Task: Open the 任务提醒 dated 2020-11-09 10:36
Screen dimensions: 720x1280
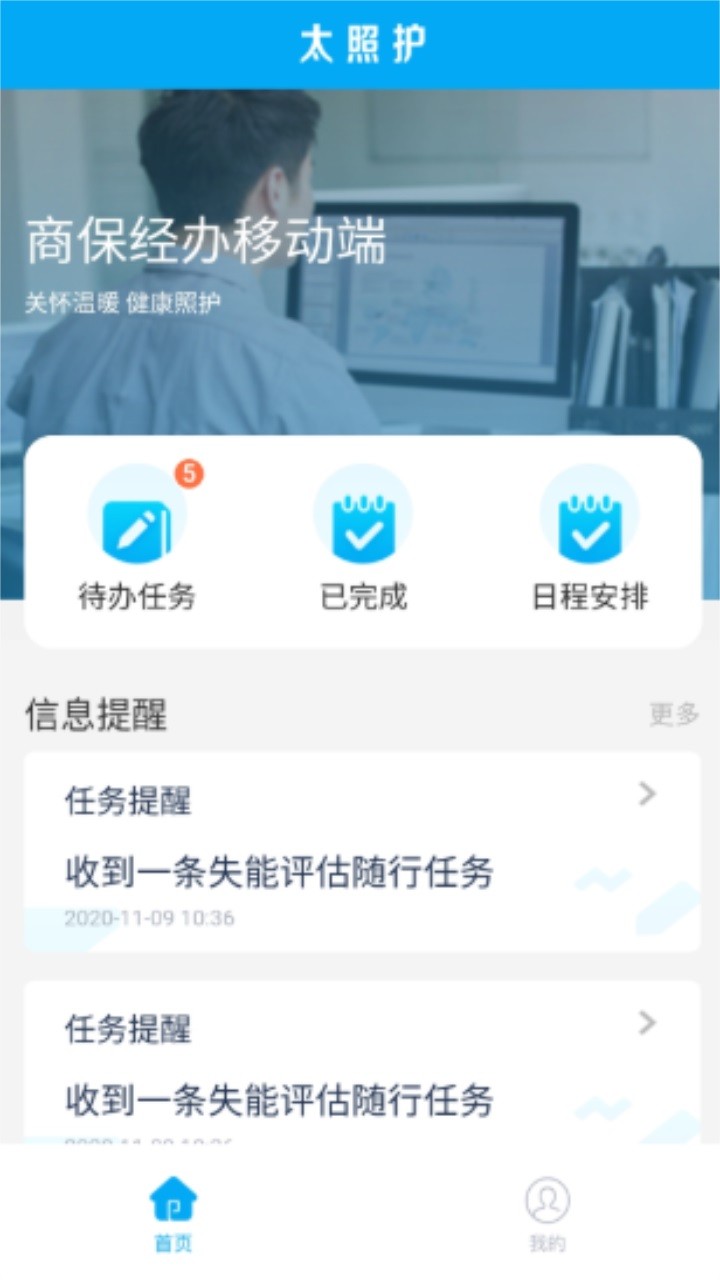Action: (362, 852)
